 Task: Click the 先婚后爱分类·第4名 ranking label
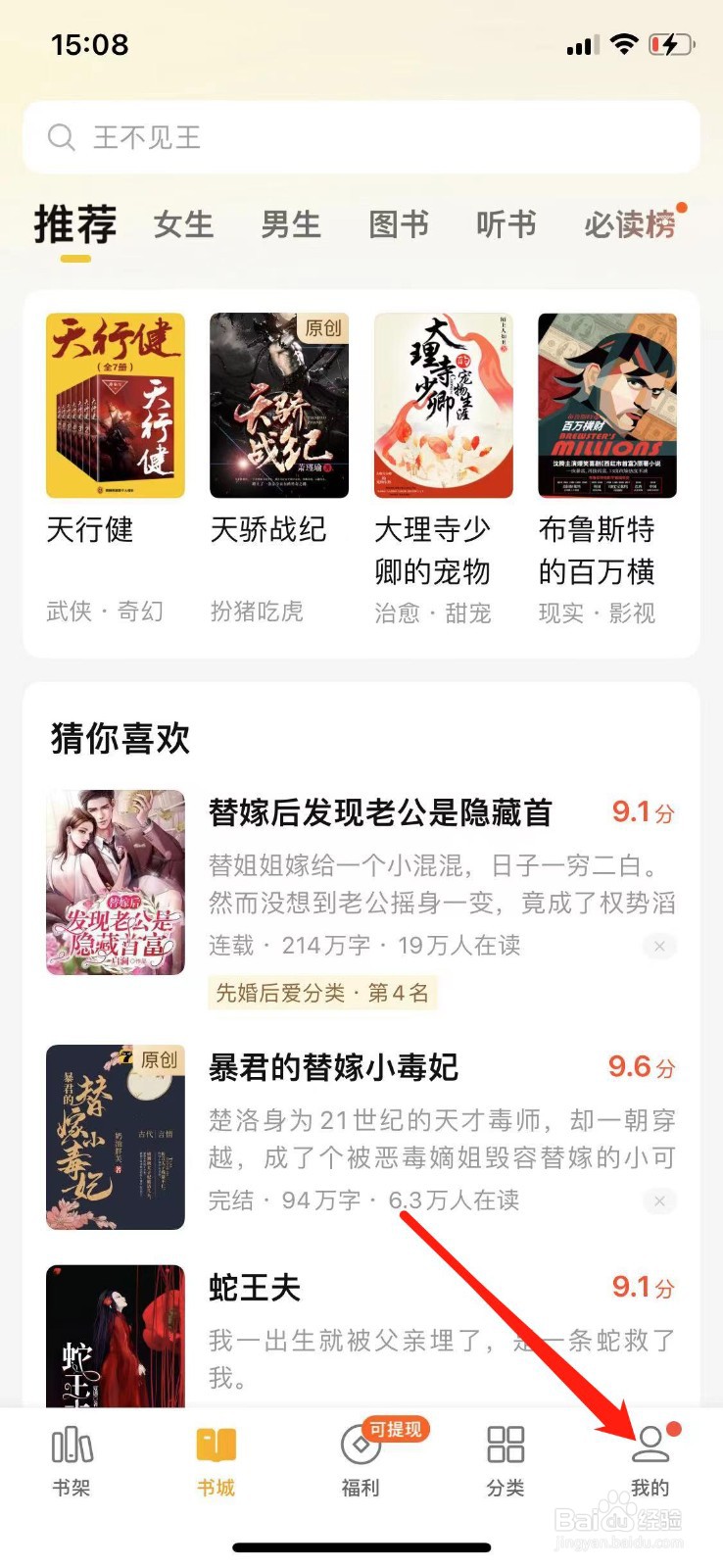(x=323, y=993)
